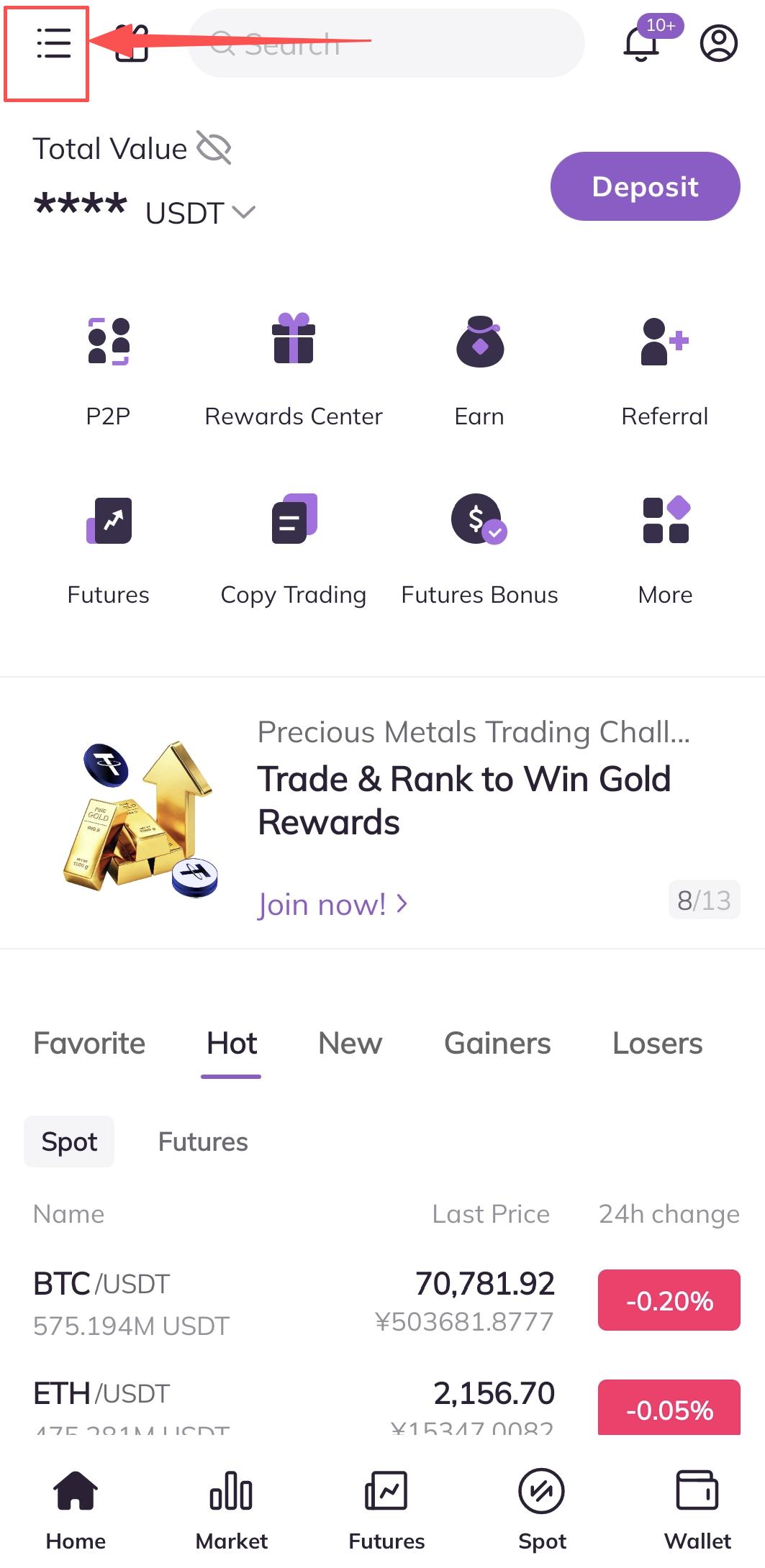Toggle total value visibility eye
Screen dimensions: 765x1568
pos(214,148)
